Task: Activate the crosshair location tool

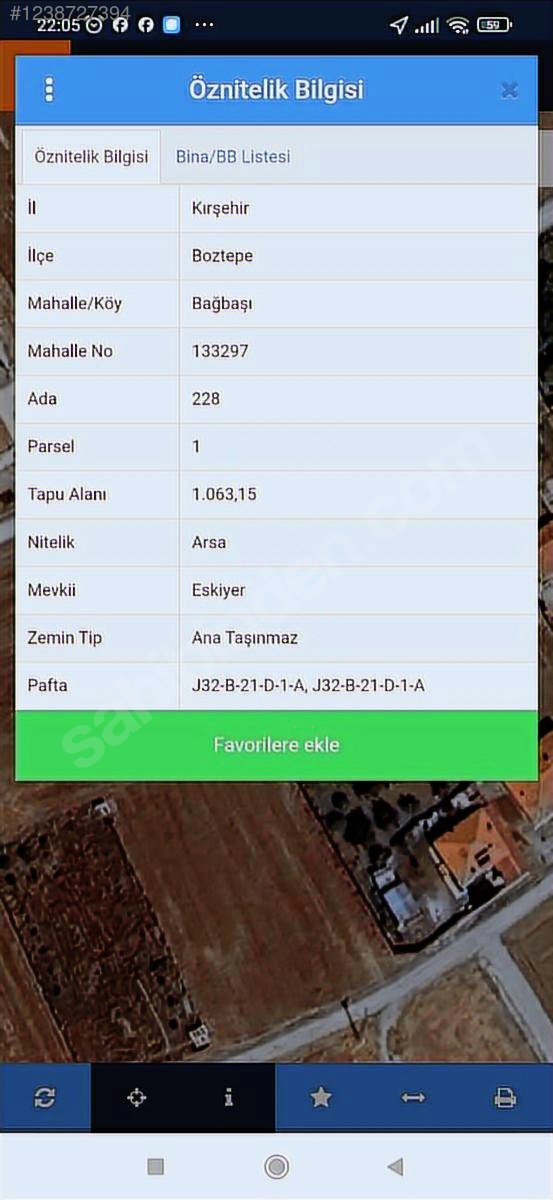Action: click(137, 1097)
